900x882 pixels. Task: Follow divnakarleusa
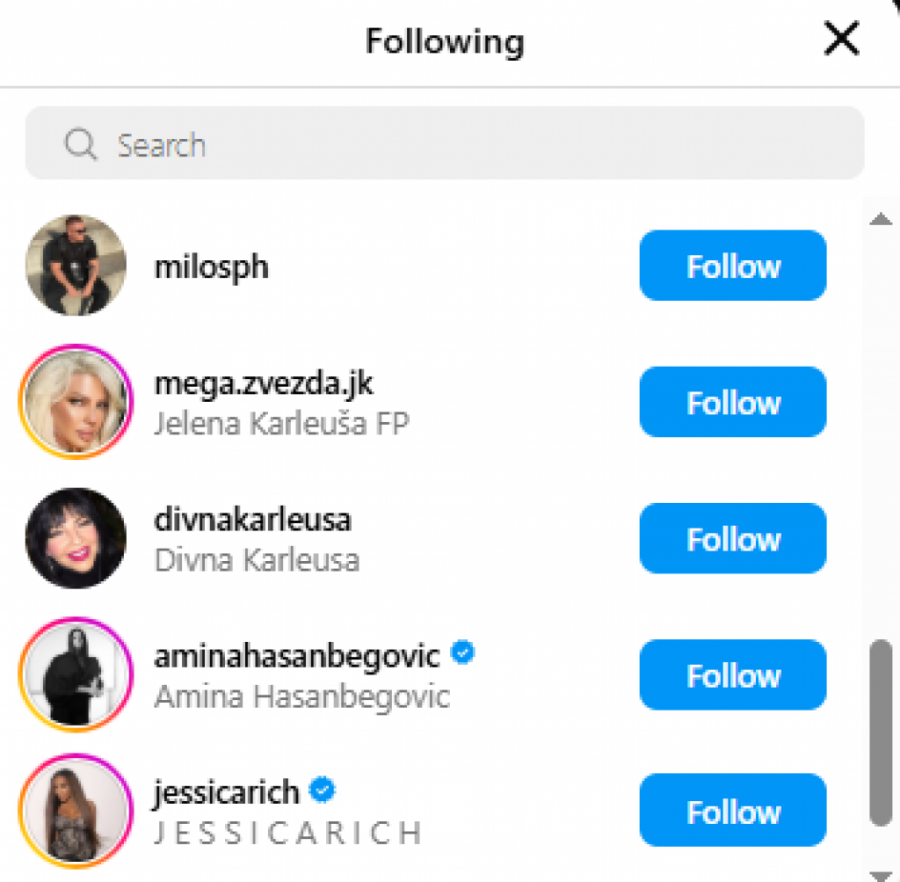click(x=732, y=539)
